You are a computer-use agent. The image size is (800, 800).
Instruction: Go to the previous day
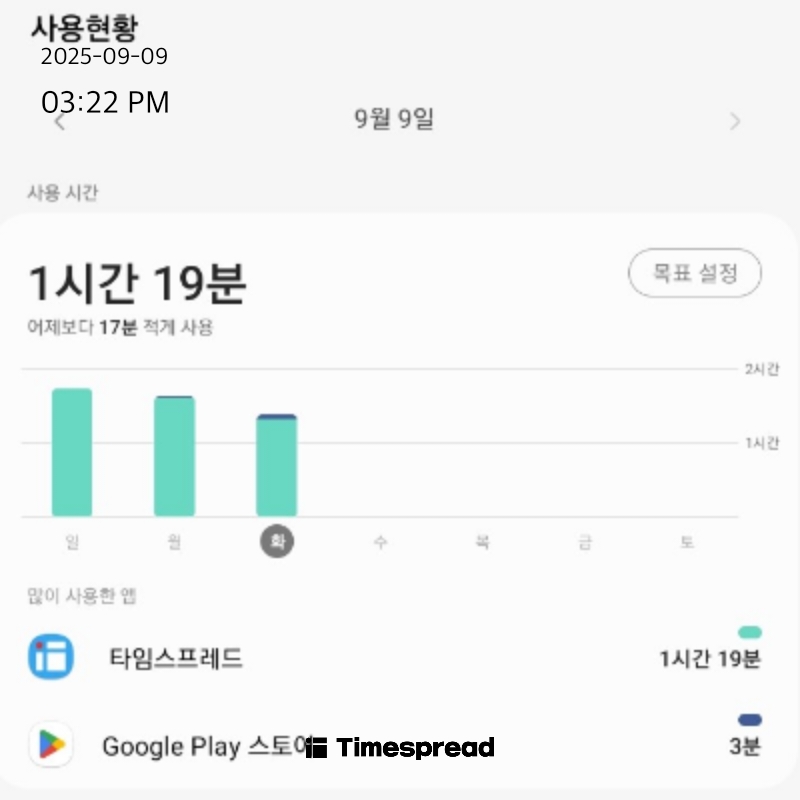[x=60, y=122]
